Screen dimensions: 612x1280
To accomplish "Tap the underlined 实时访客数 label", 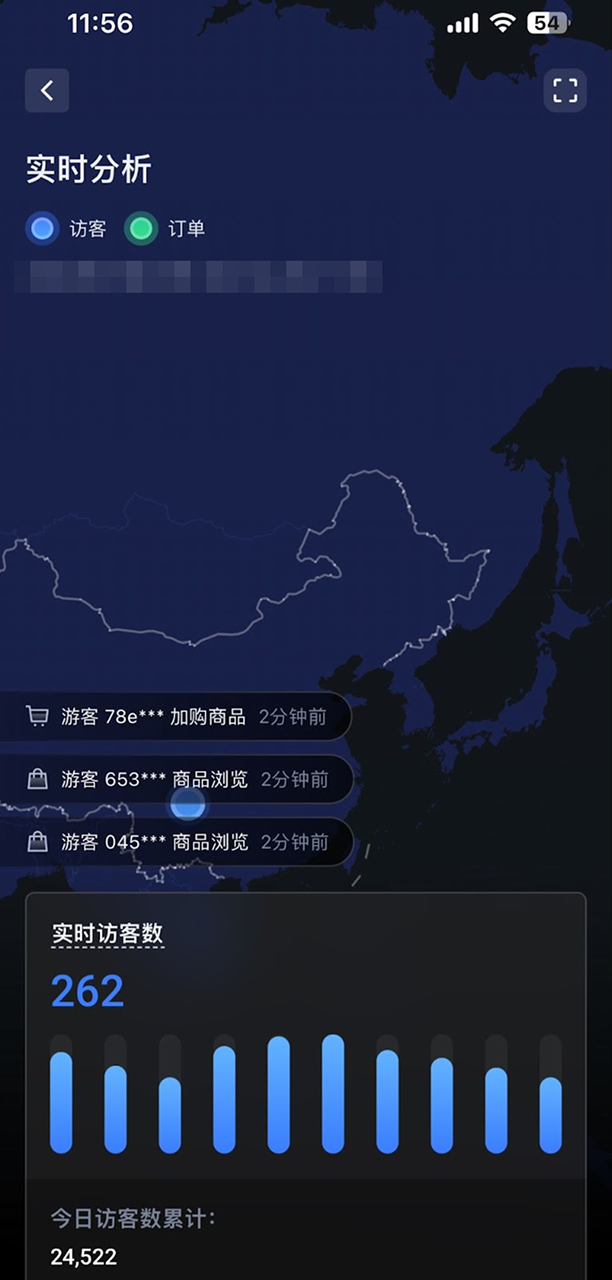I will (x=107, y=935).
